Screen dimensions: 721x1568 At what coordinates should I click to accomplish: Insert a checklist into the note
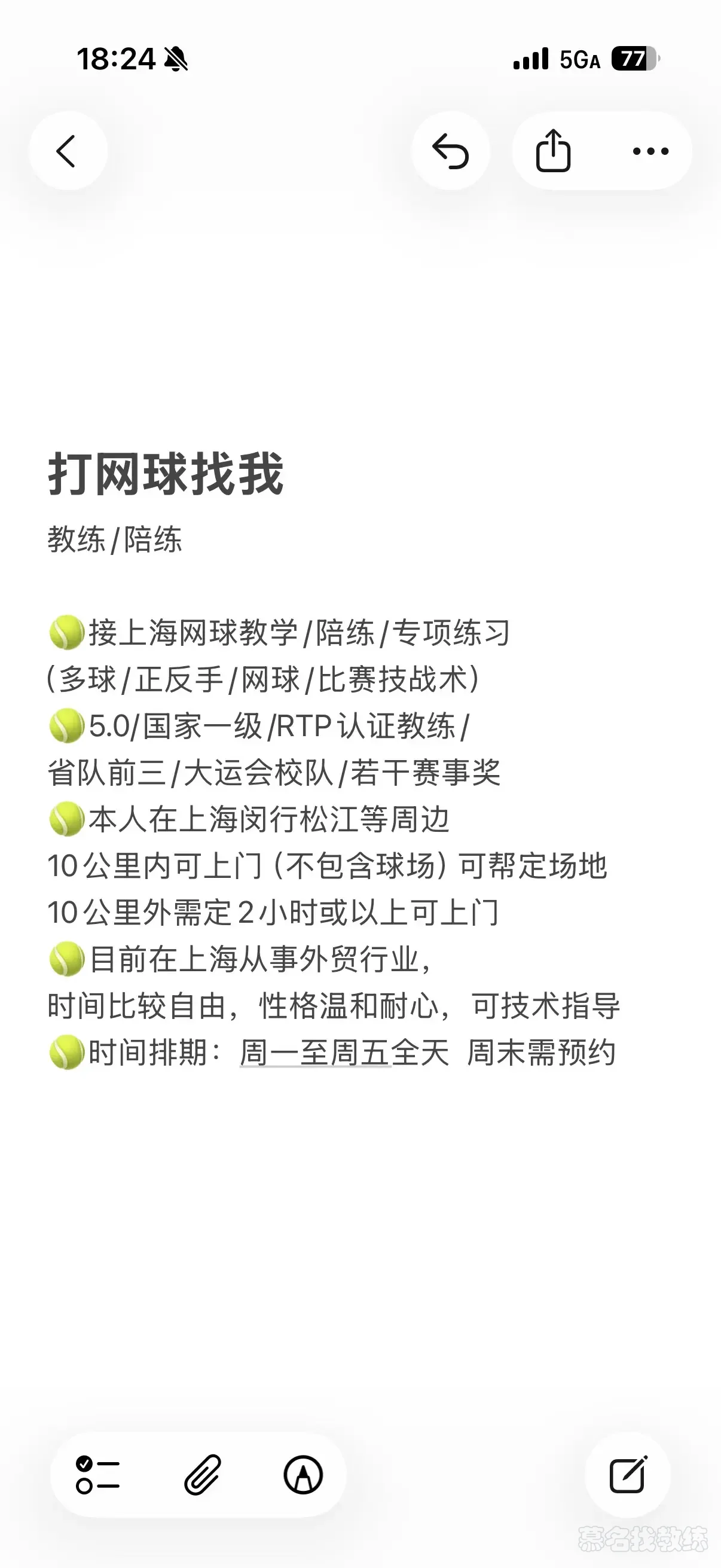tap(97, 1475)
